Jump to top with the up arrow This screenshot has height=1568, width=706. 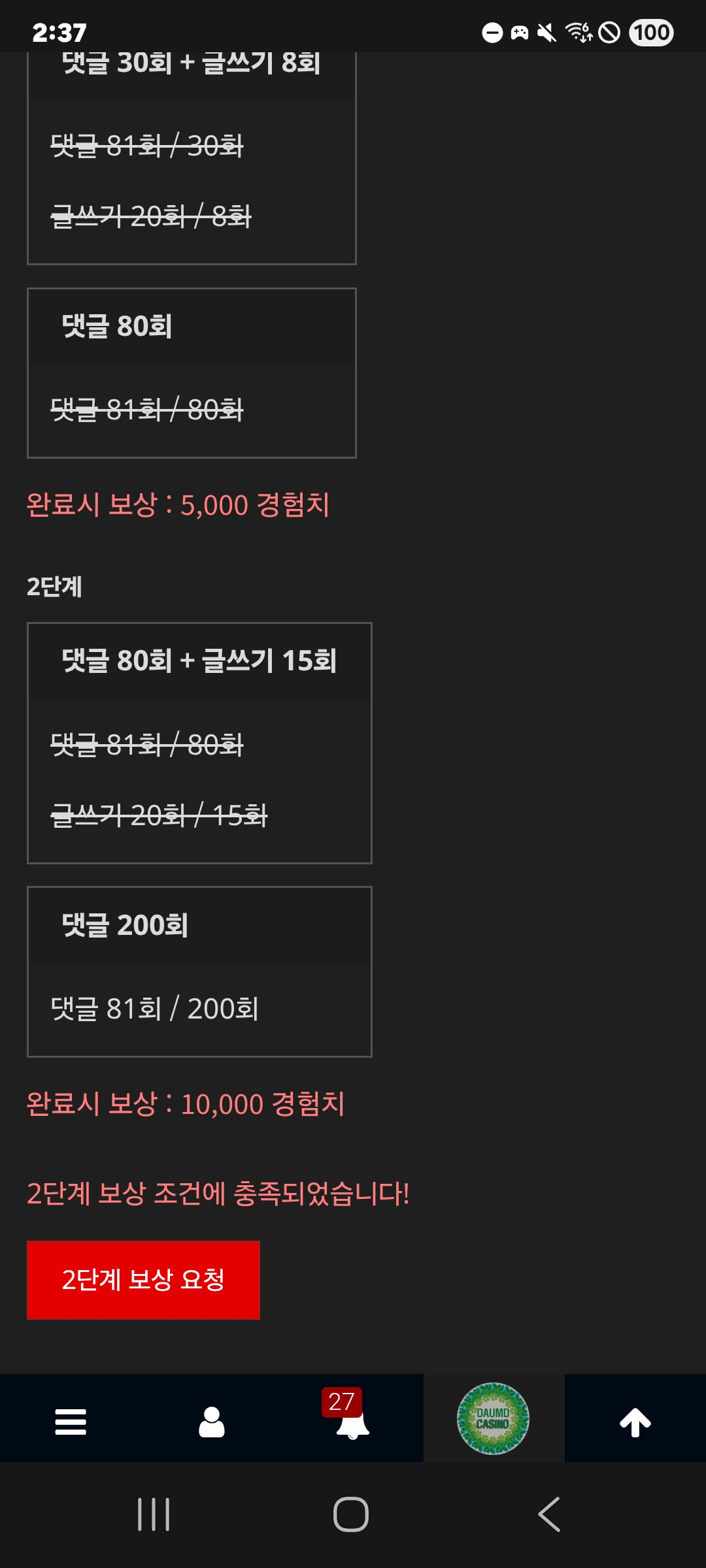[635, 1422]
